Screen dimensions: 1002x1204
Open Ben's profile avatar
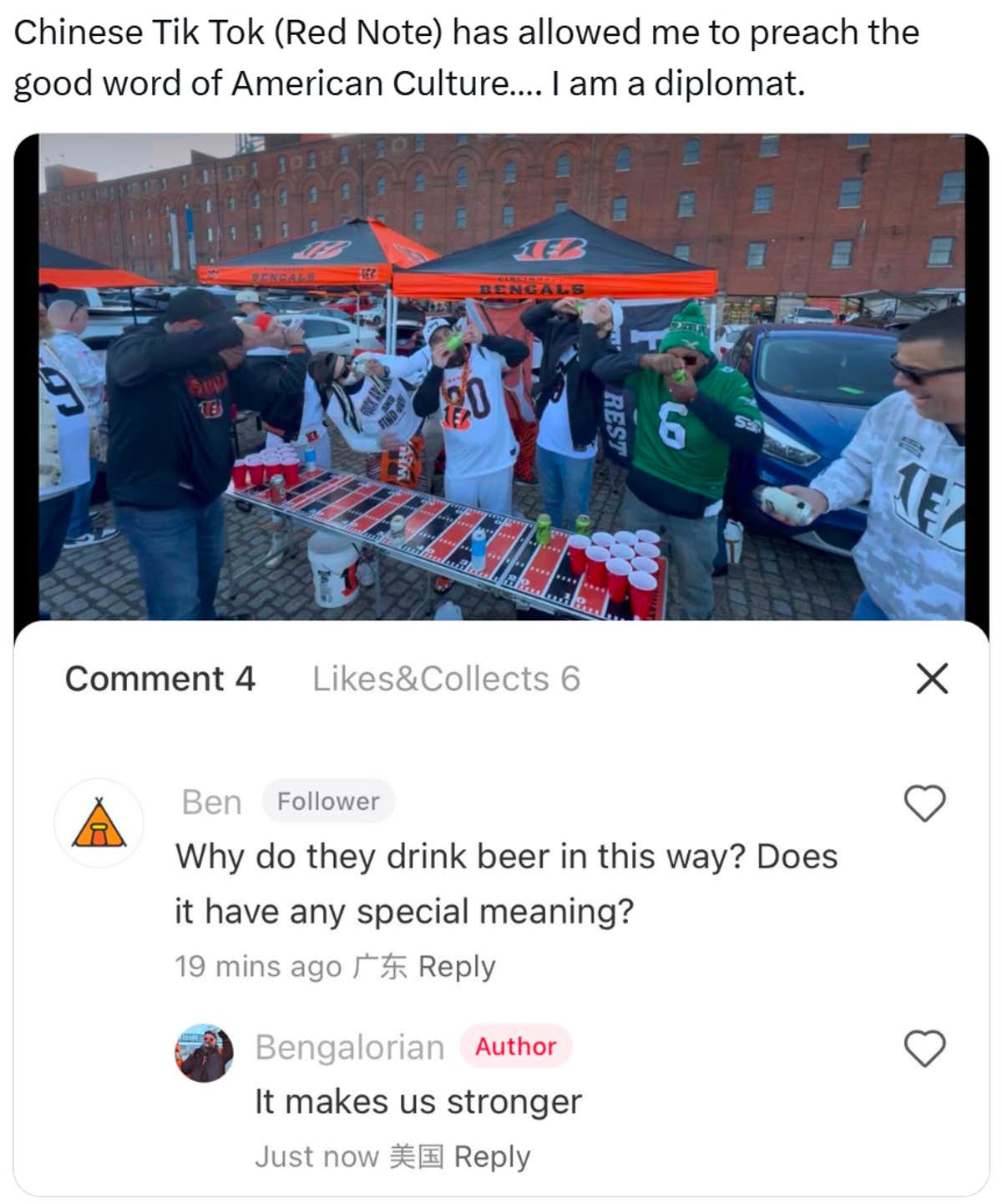pos(99,823)
